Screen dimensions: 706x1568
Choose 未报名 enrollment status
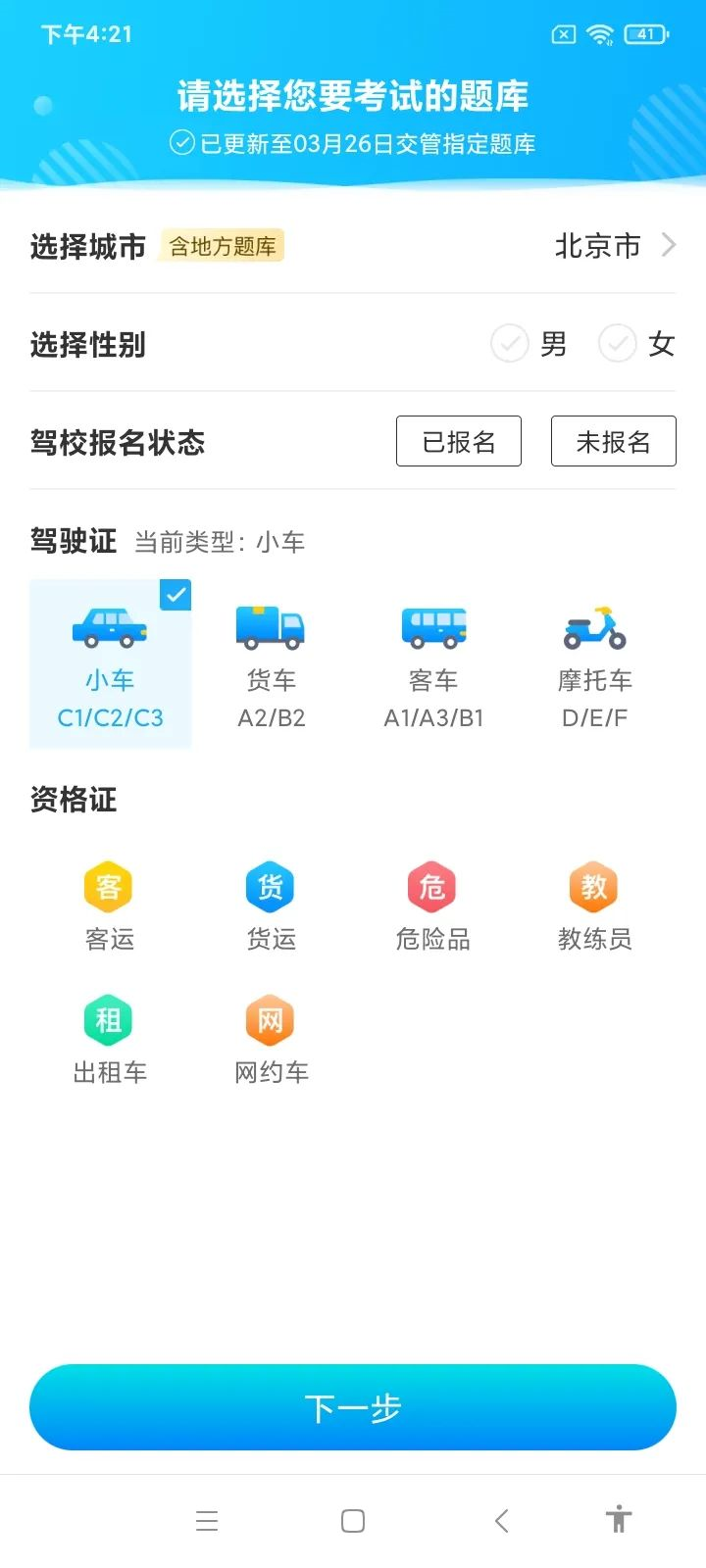pos(614,441)
